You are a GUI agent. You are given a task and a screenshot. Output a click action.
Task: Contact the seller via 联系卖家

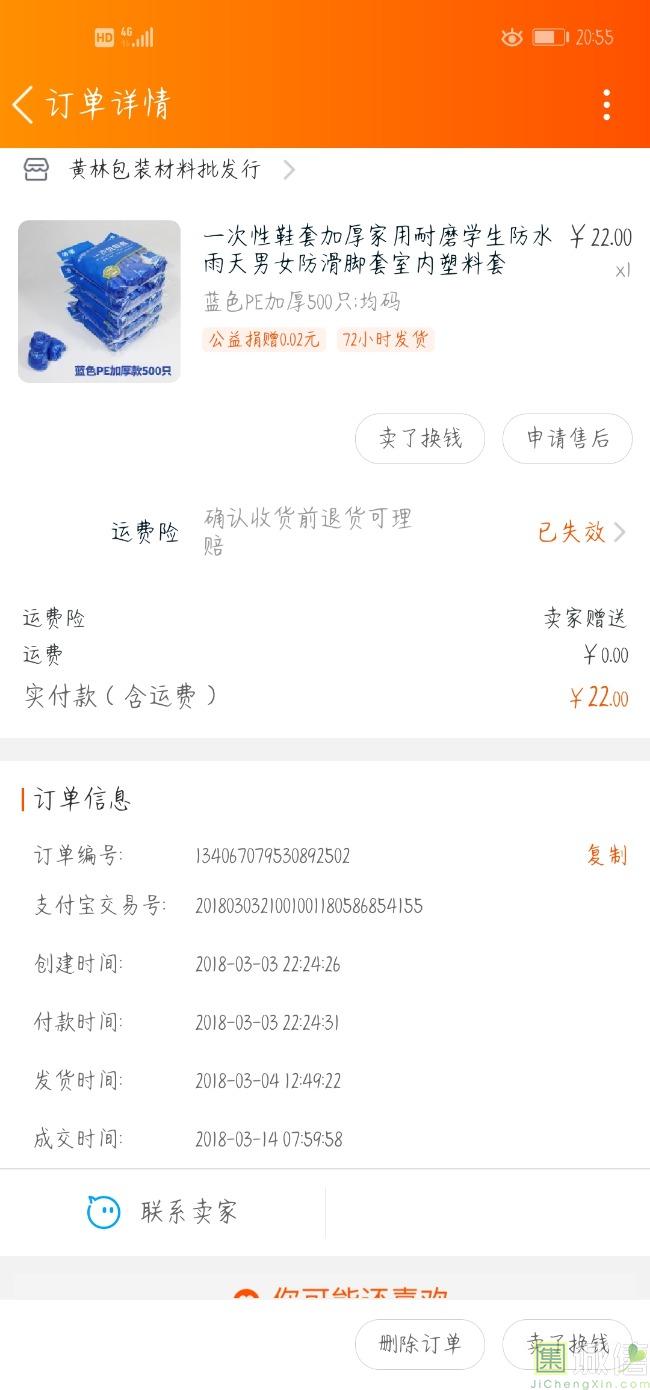click(163, 1212)
